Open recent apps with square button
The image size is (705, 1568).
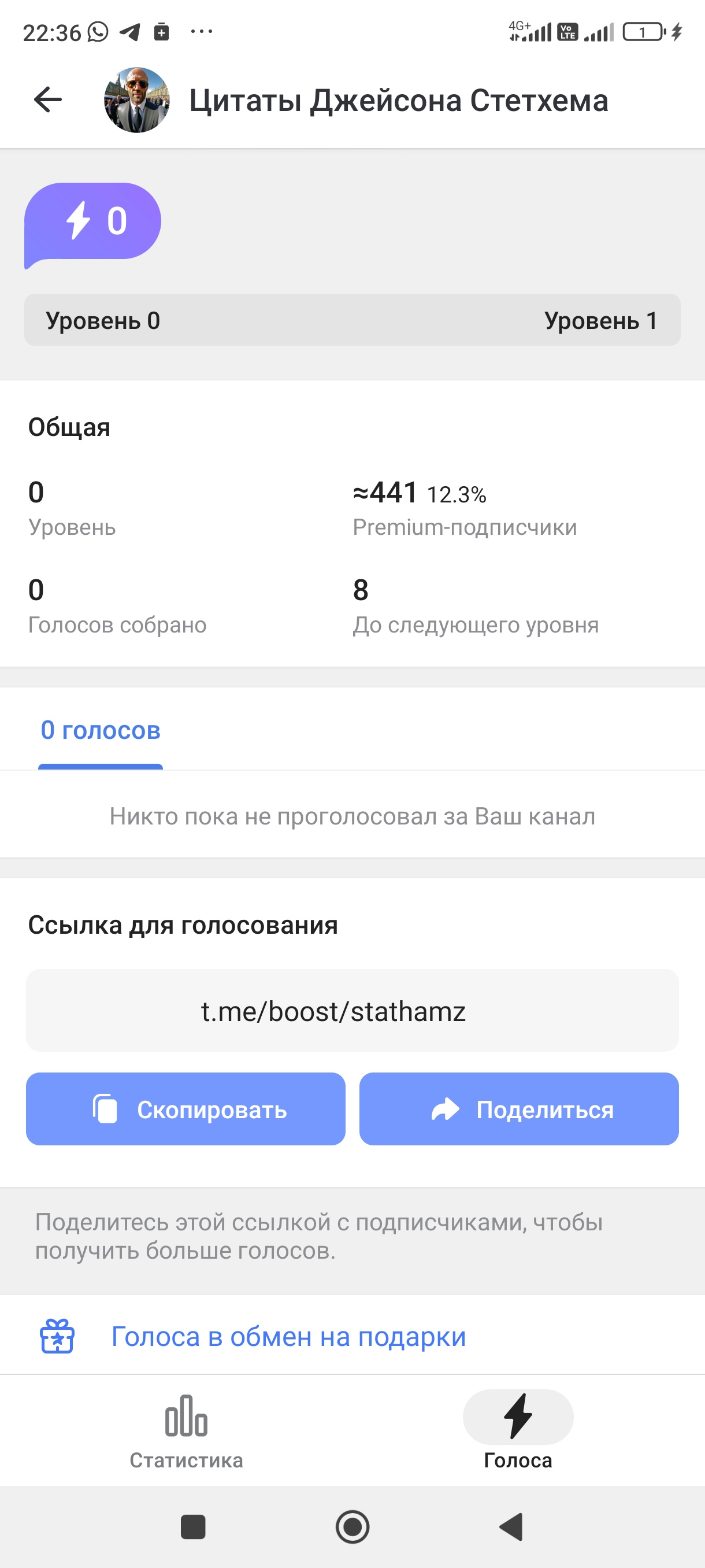[x=193, y=1526]
